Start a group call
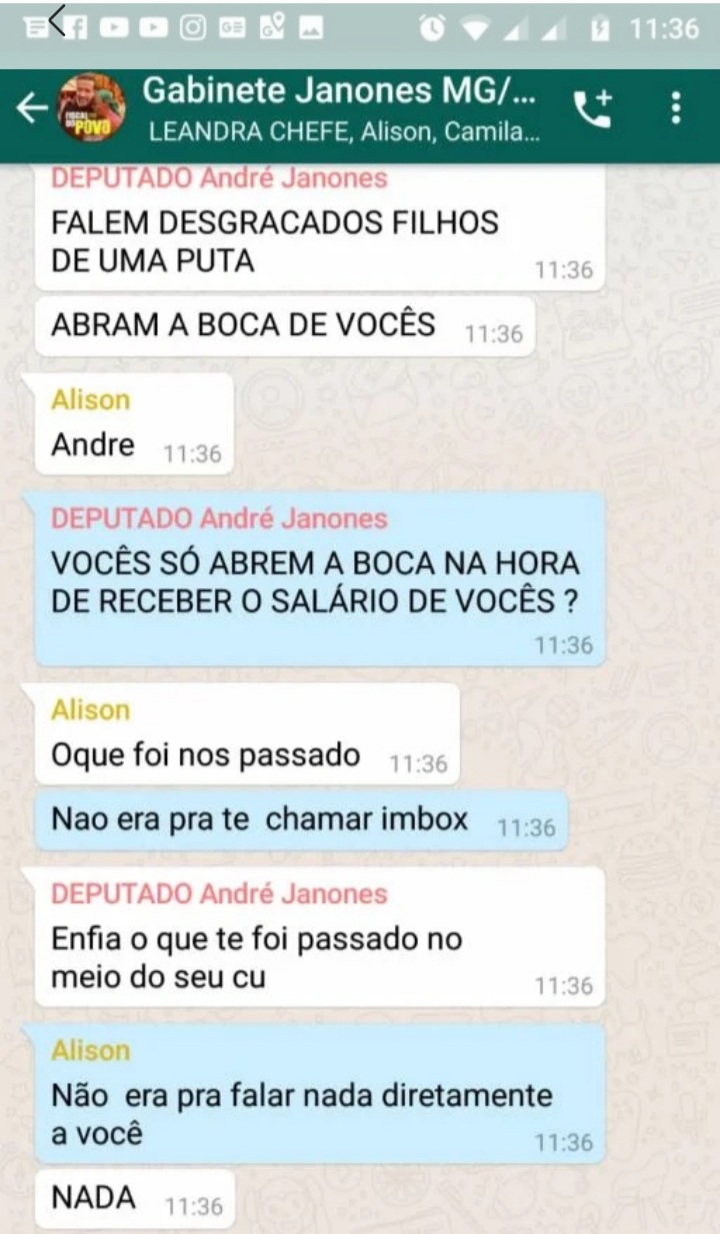720x1234 pixels. [x=590, y=110]
